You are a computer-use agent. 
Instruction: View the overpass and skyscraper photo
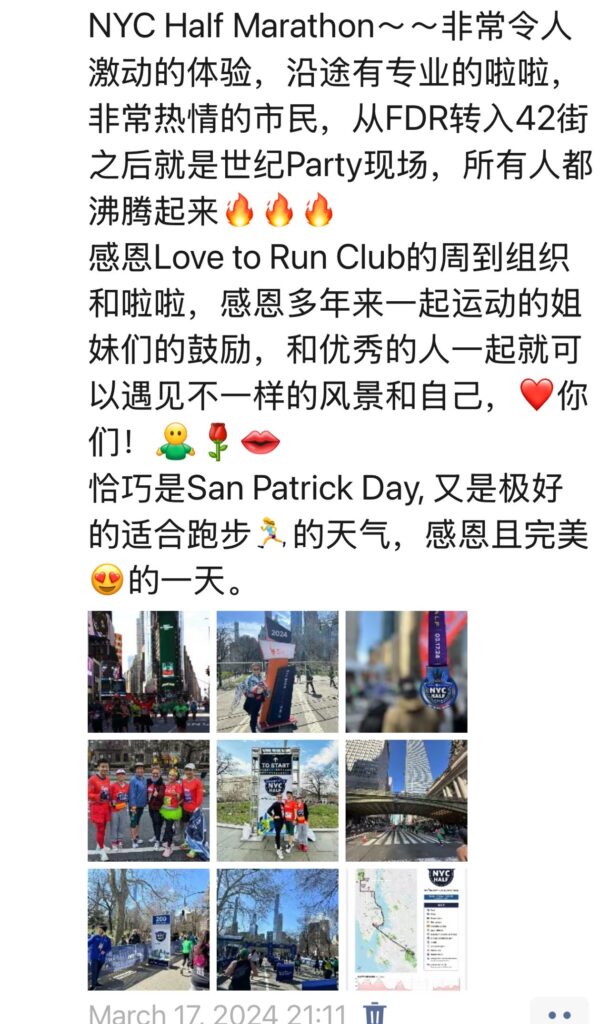coord(406,800)
